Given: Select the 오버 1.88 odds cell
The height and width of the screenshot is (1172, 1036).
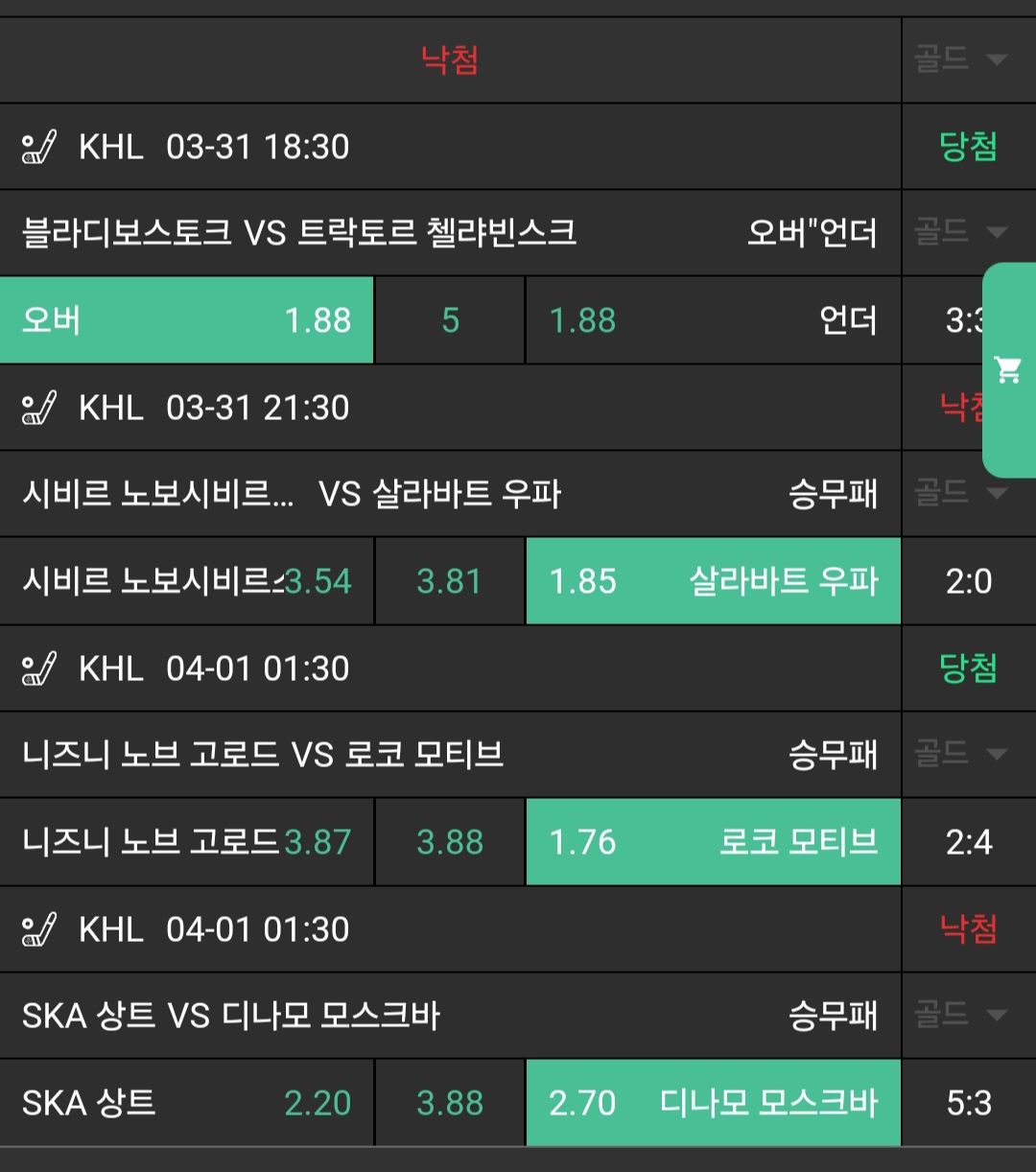Looking at the screenshot, I should click(186, 320).
